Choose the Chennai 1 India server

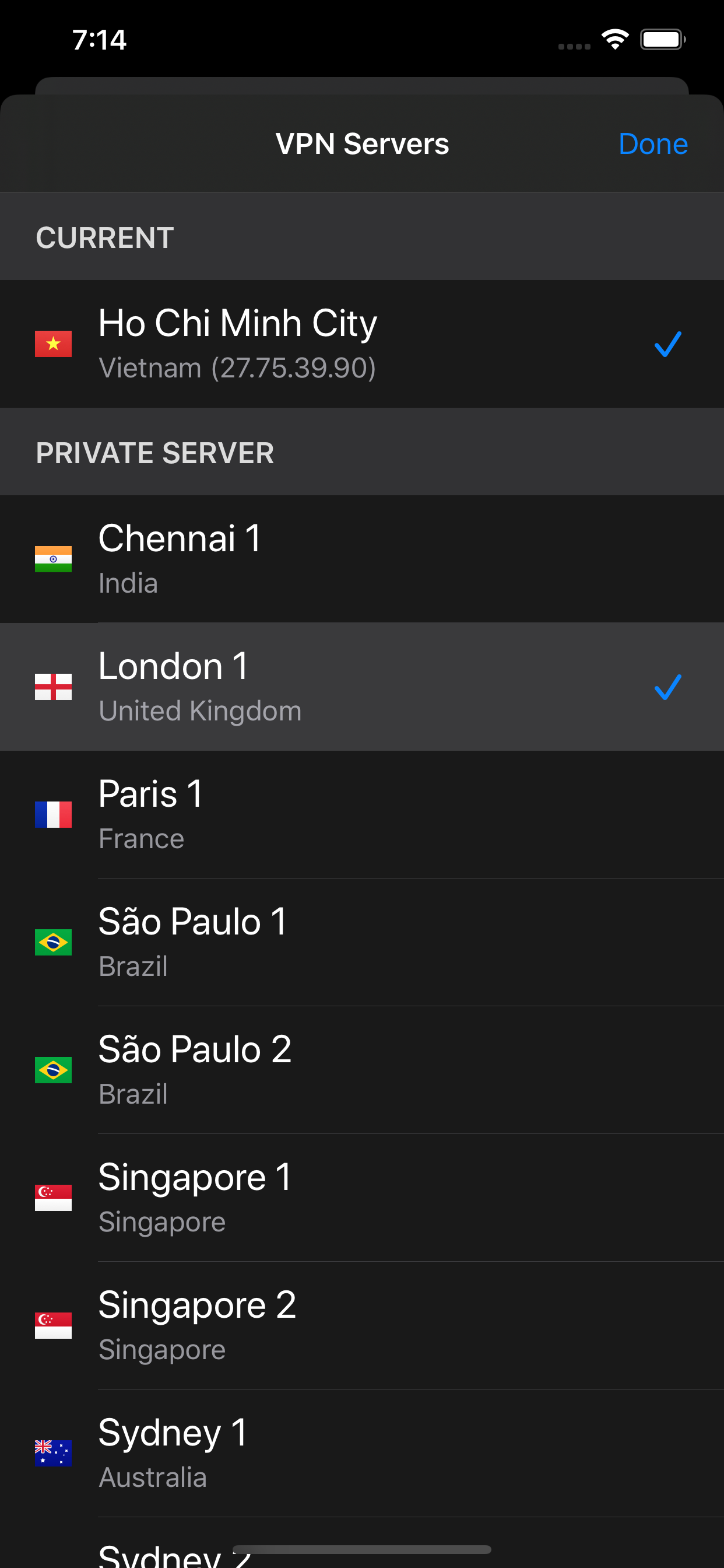(x=361, y=559)
